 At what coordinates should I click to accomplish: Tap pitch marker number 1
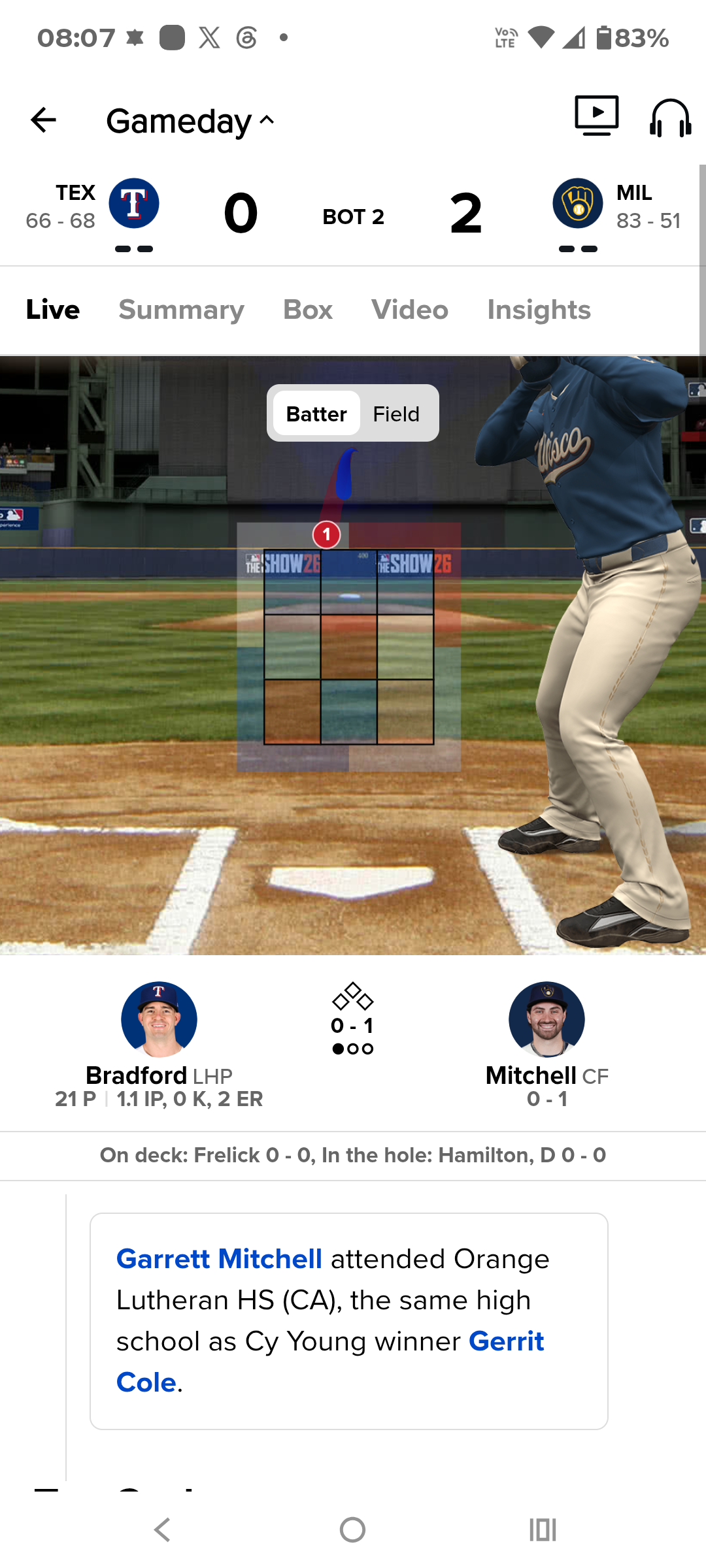pyautogui.click(x=327, y=535)
